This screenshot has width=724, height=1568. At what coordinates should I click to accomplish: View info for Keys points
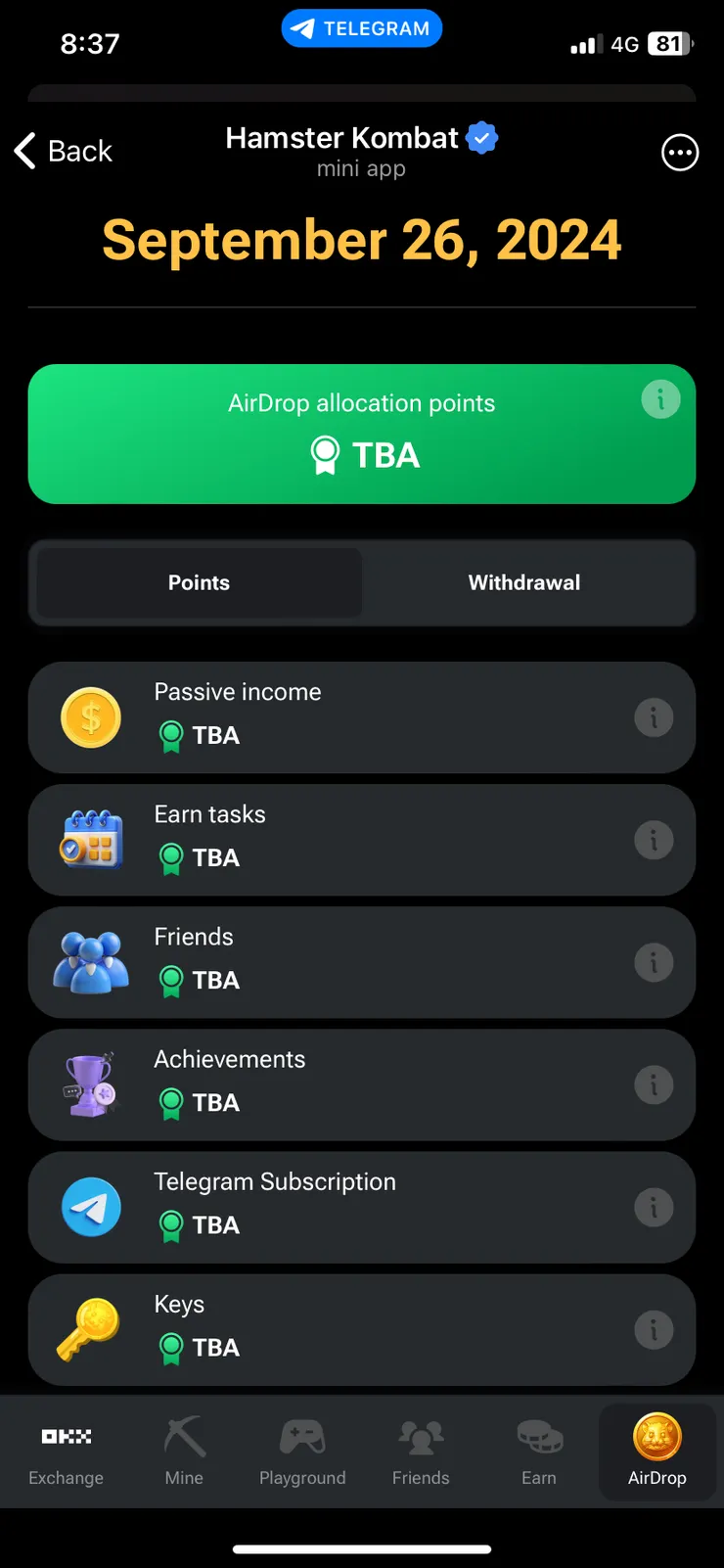pos(654,1329)
